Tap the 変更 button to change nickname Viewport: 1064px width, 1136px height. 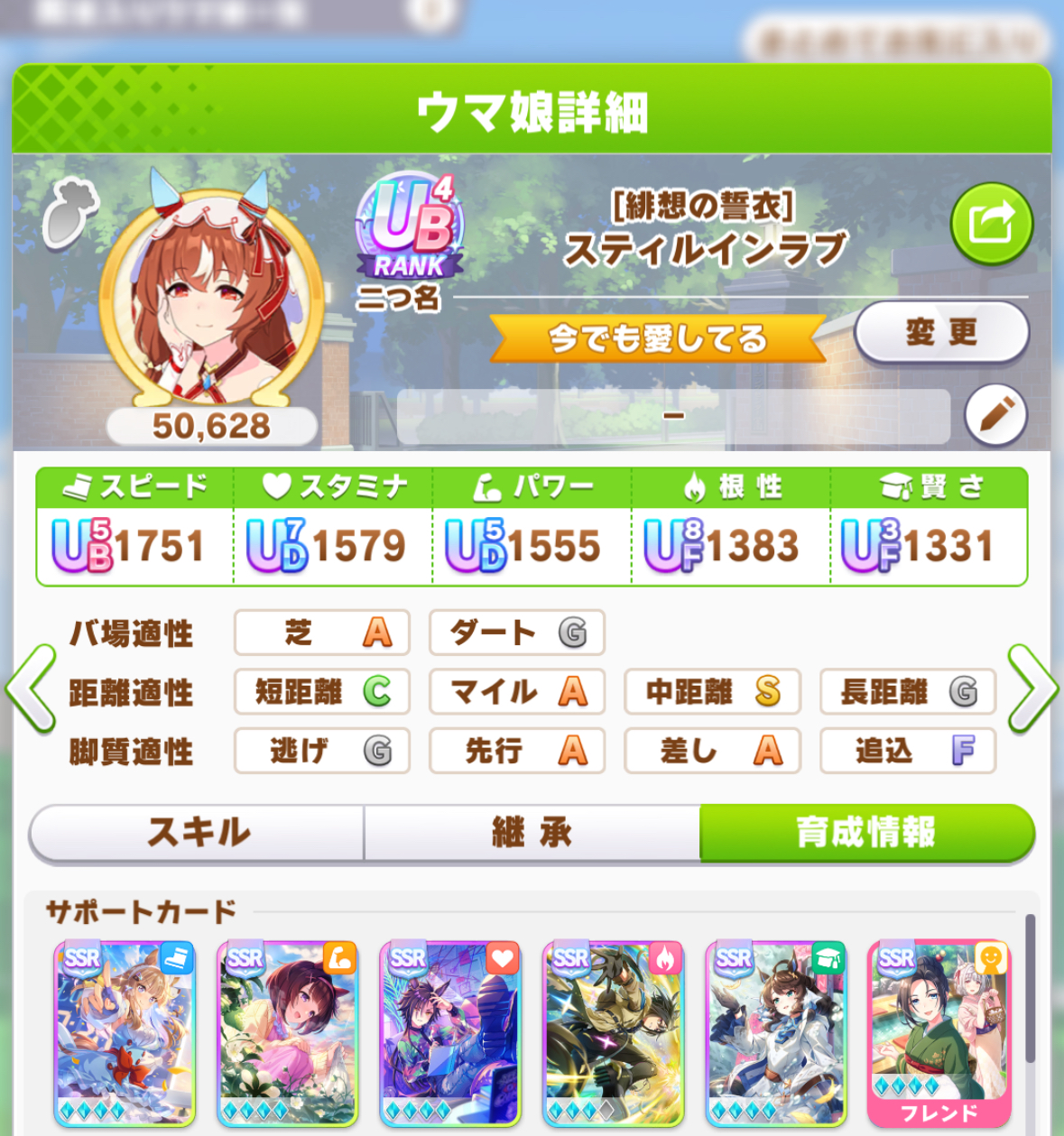coord(940,332)
